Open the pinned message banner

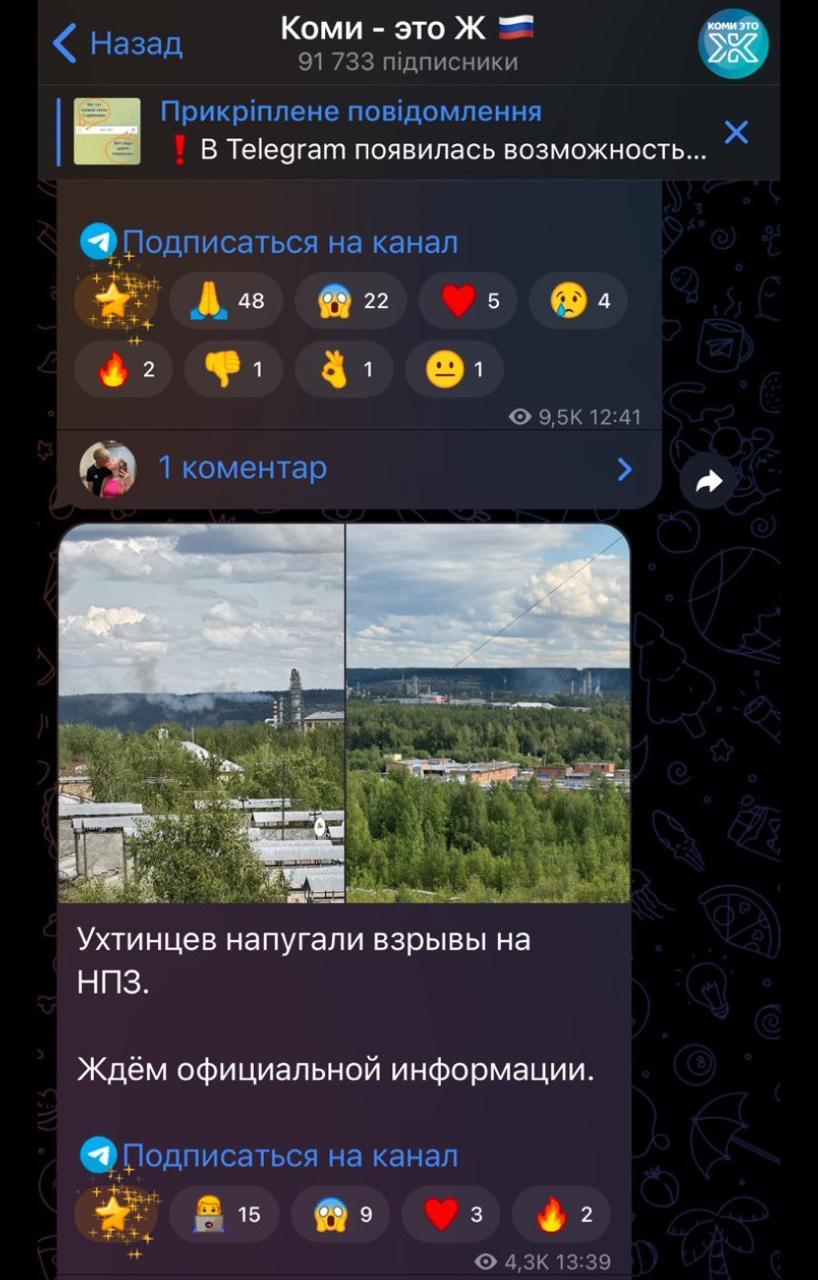click(x=400, y=131)
